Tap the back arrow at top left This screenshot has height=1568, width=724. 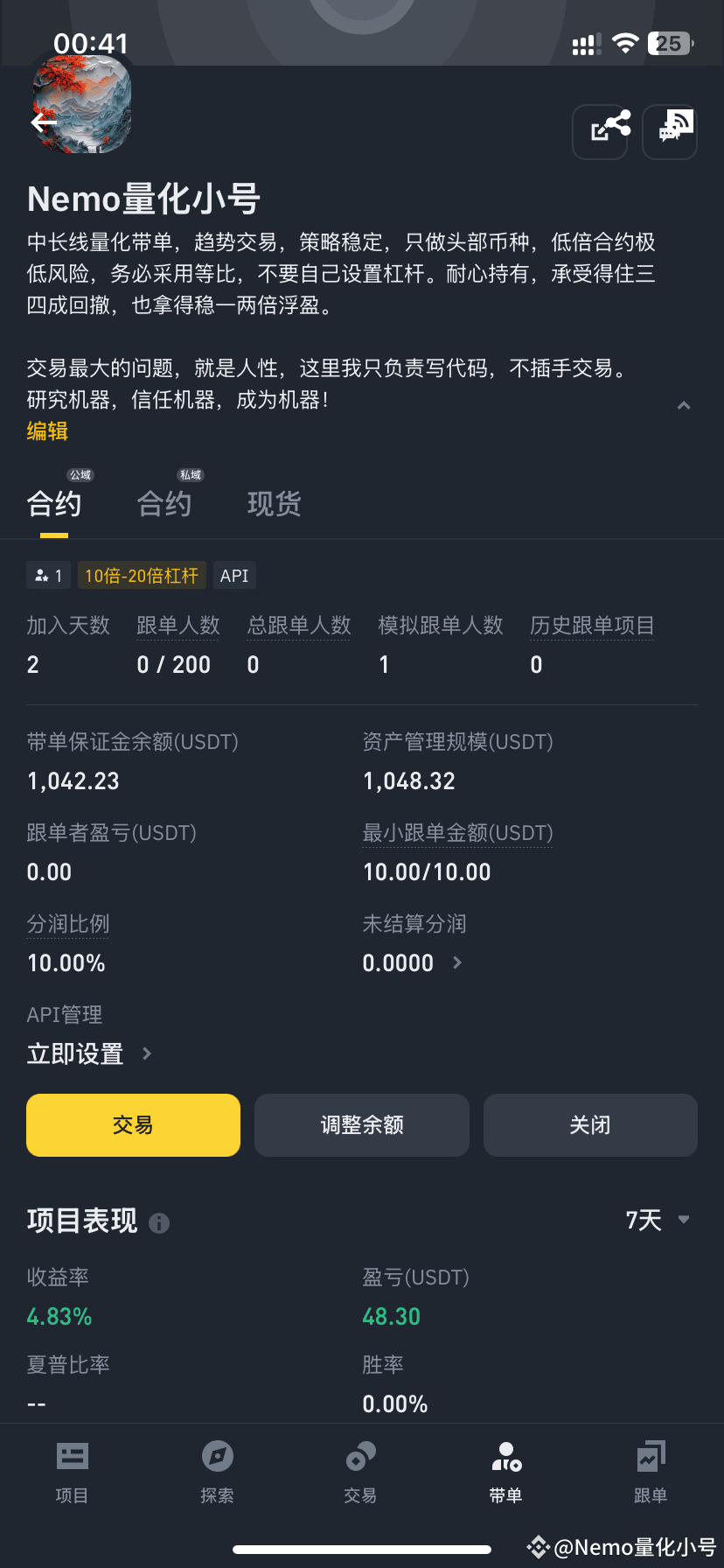(42, 122)
